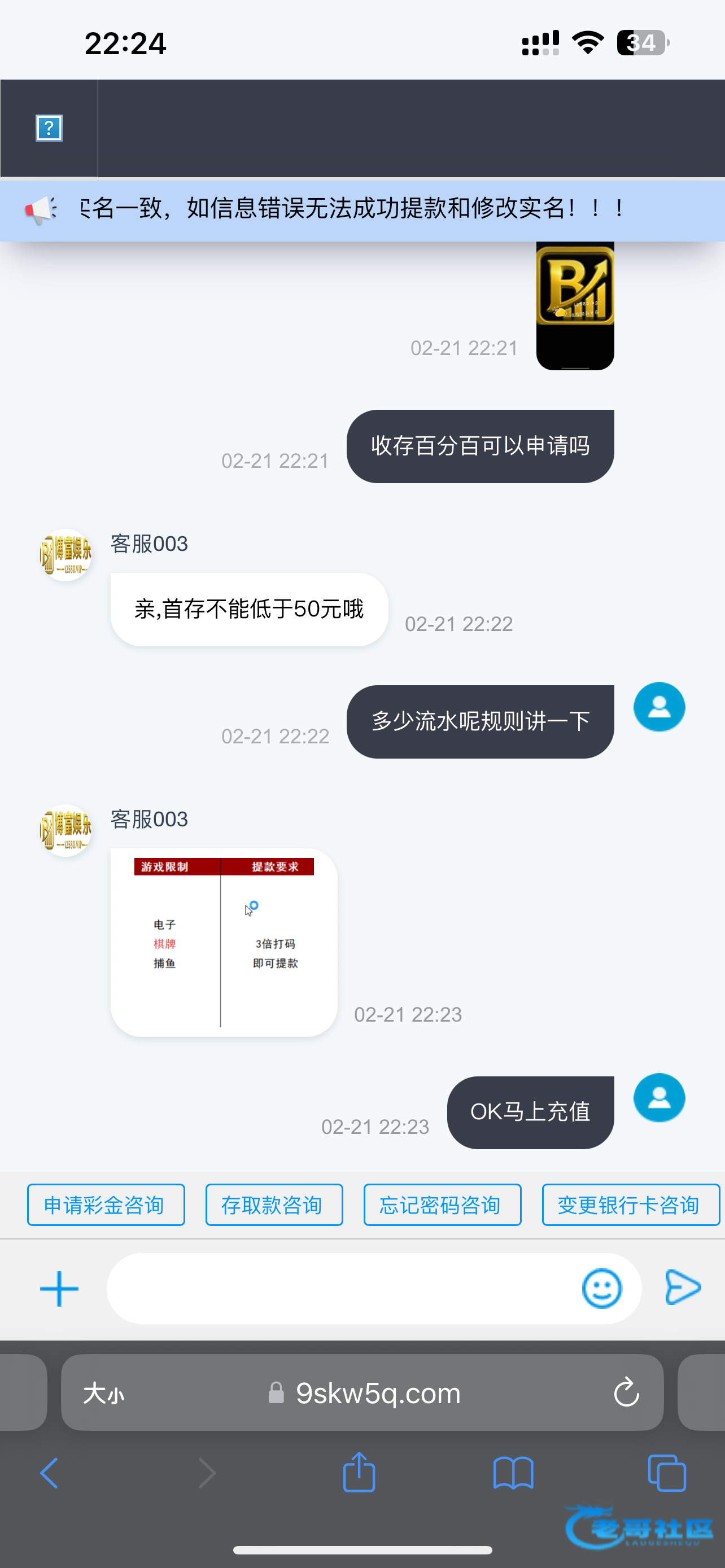Reload the page in Safari
This screenshot has width=725, height=1568.
click(626, 1392)
